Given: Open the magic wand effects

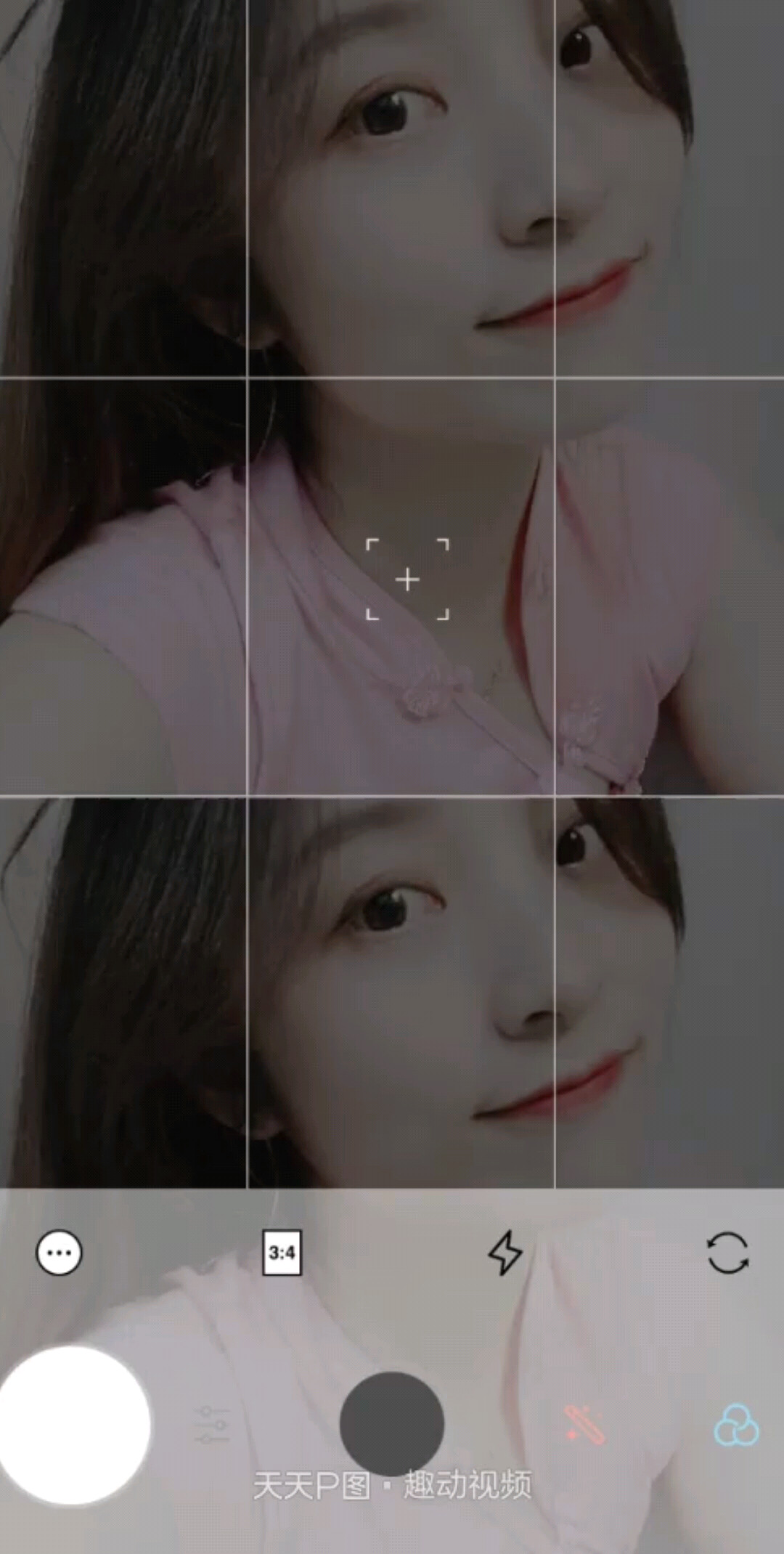Looking at the screenshot, I should (585, 1425).
